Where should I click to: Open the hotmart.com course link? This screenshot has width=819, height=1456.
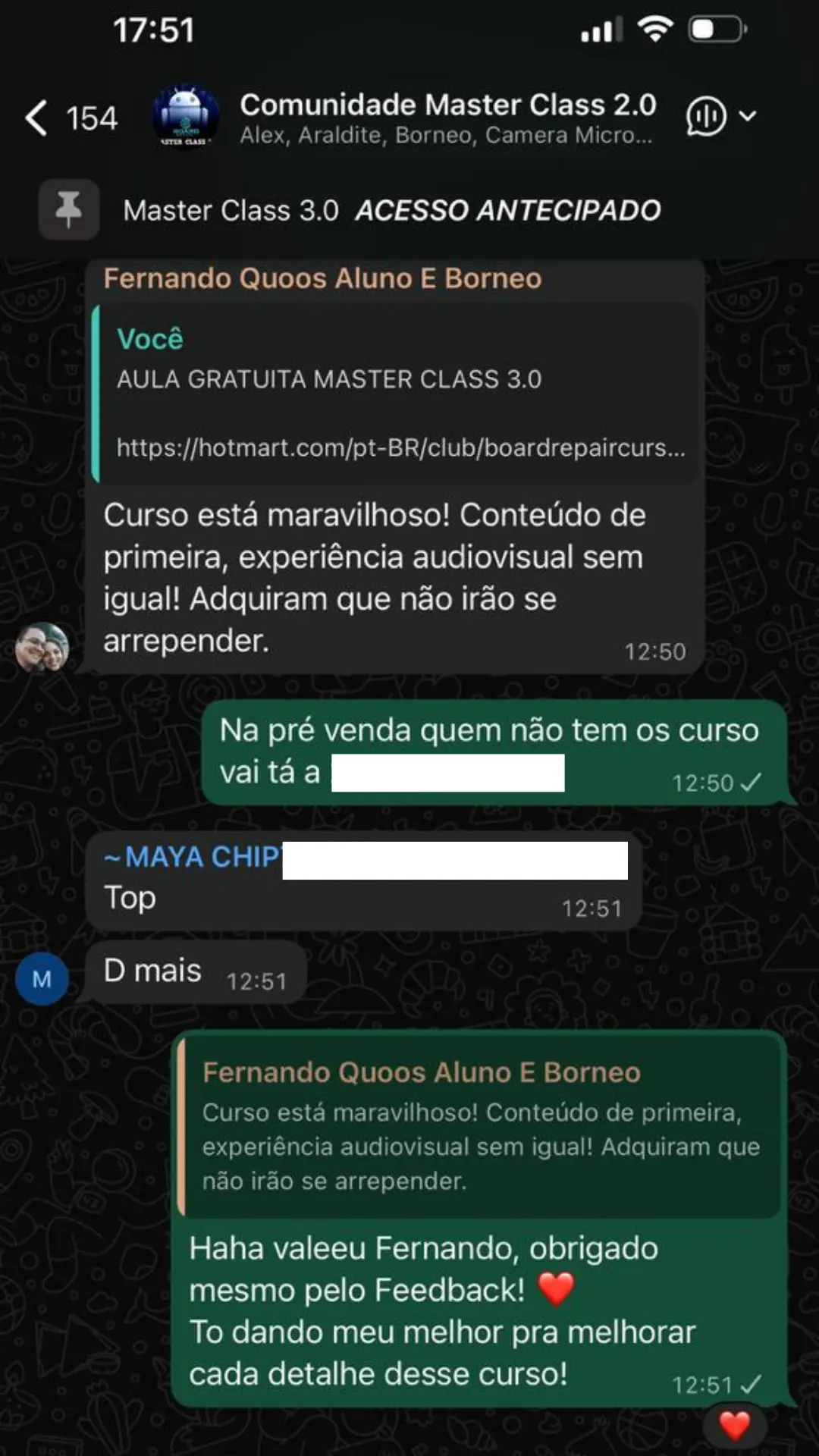click(x=400, y=447)
